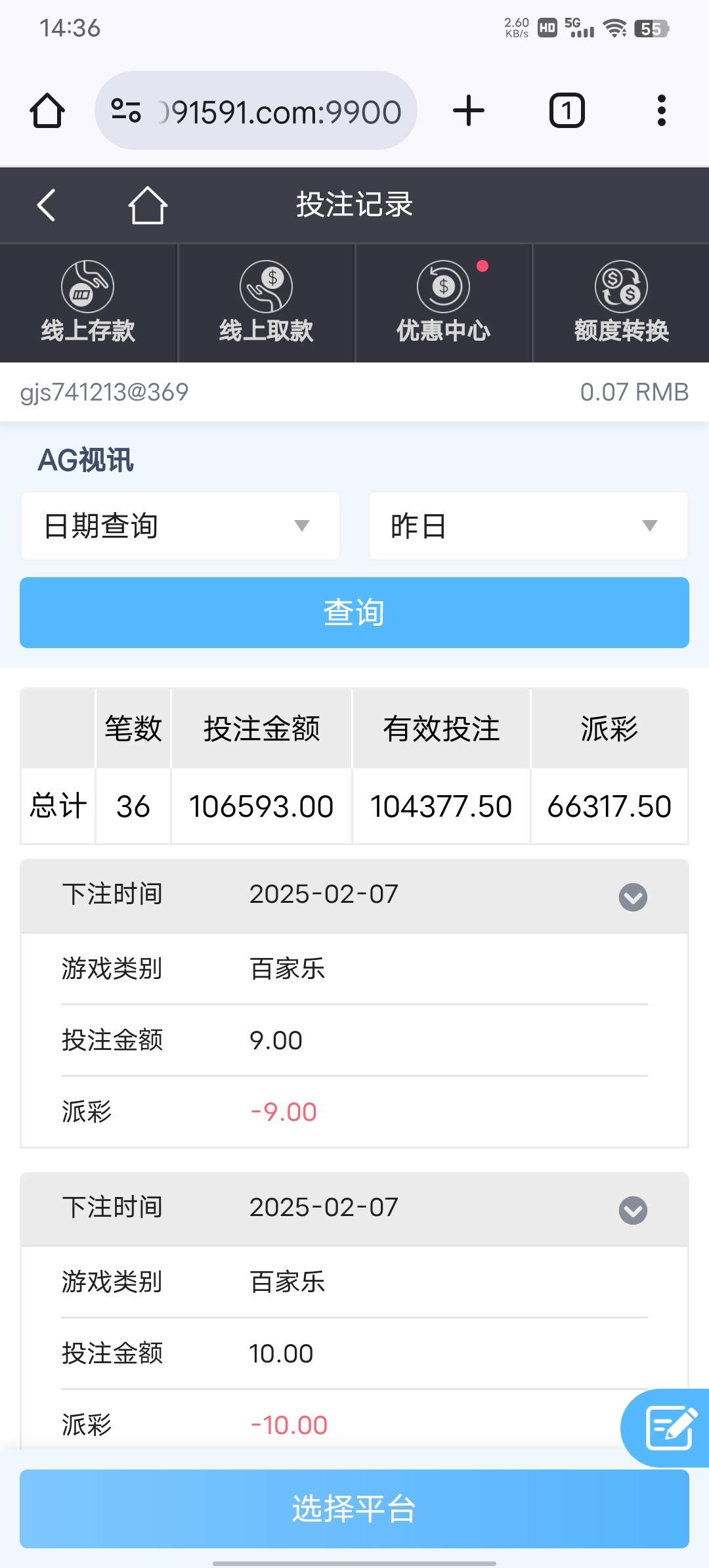Open 线上取款 withdrawal section

(266, 303)
